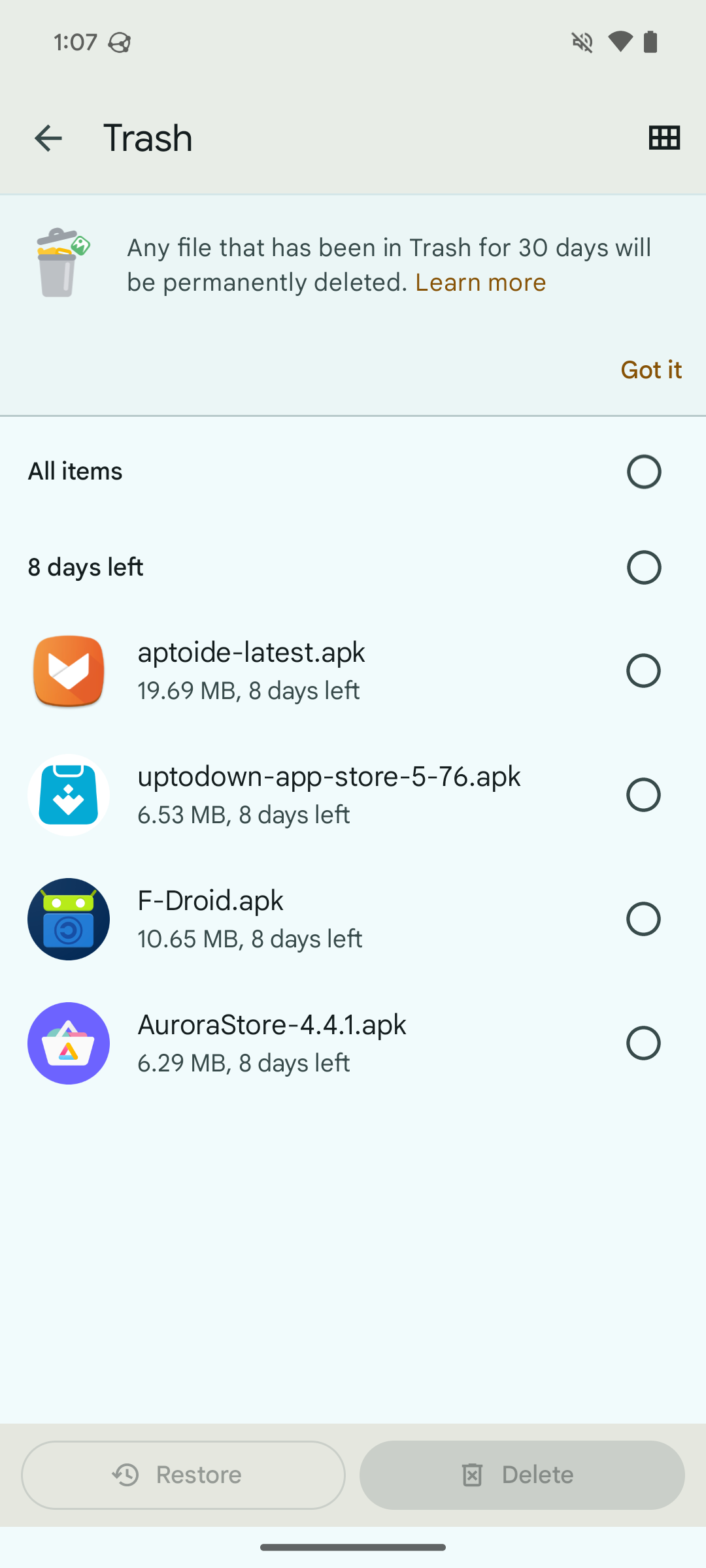The image size is (706, 1568).
Task: Open the Learn more link
Action: coord(480,282)
